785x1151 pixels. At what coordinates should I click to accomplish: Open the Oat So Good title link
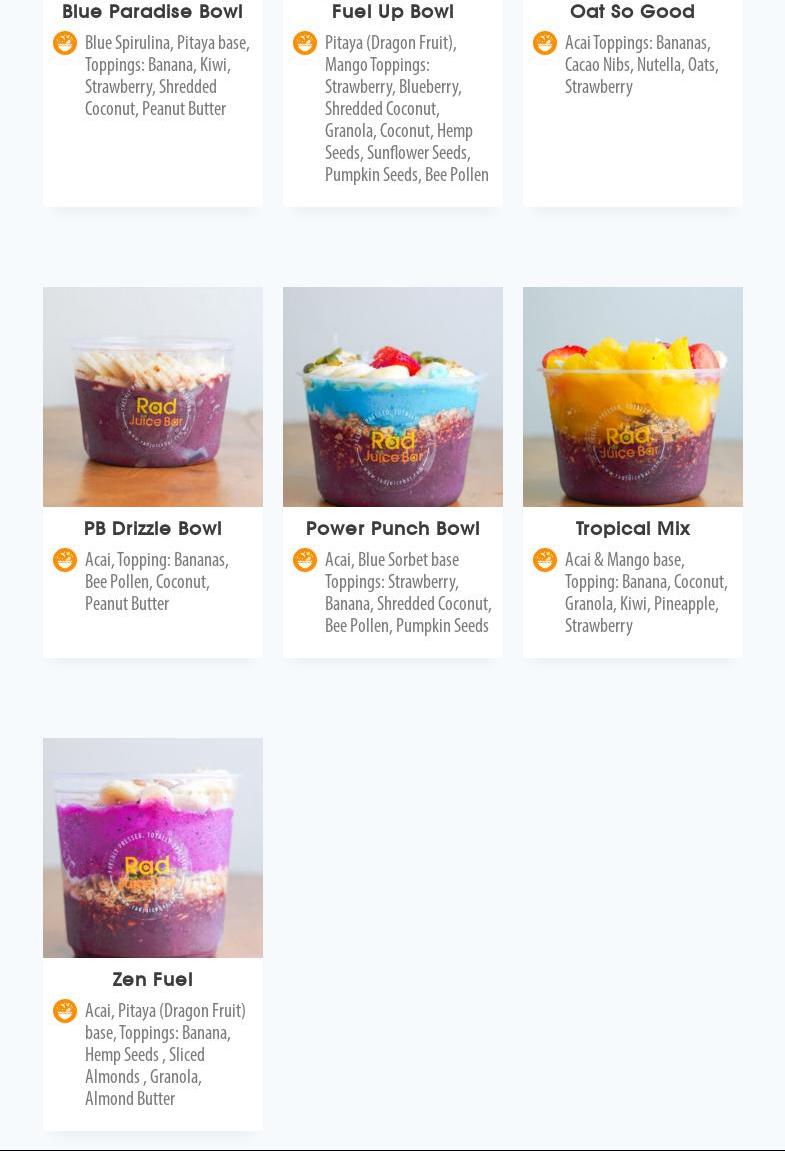point(632,12)
